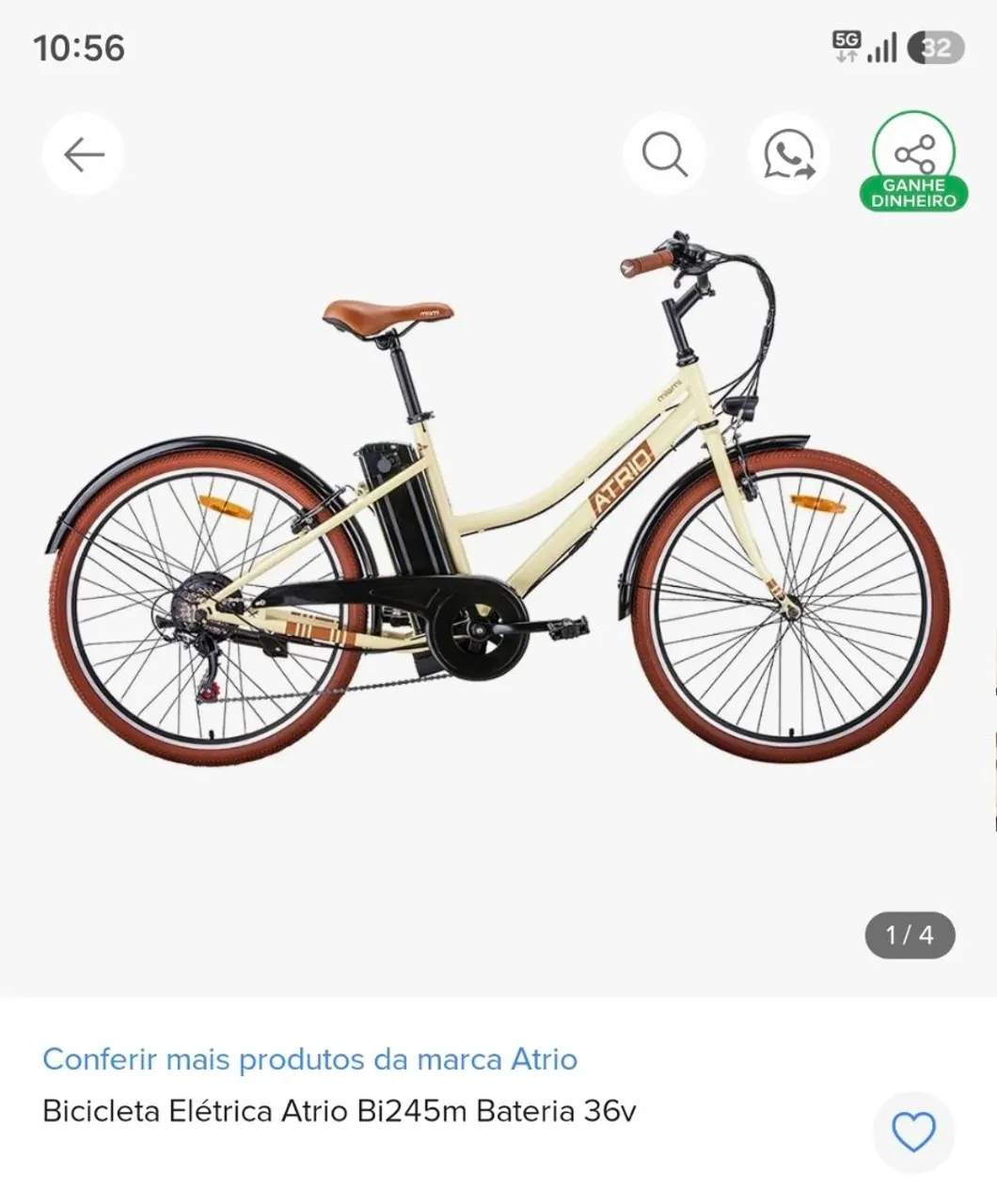Screen dimensions: 997x1204
Task: Open Conferir mais produtos da marca Atrio
Action: 310,1059
